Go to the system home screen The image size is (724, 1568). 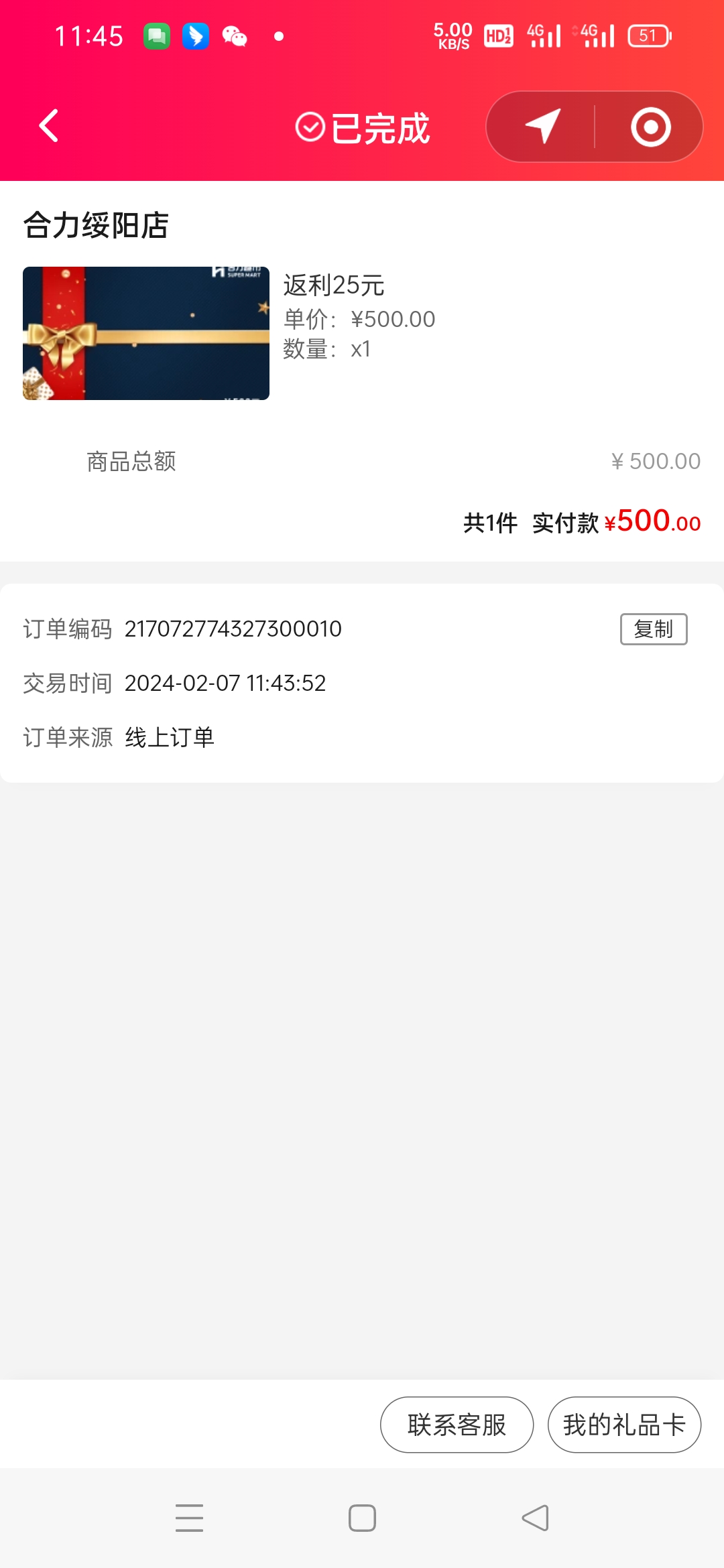(362, 1518)
